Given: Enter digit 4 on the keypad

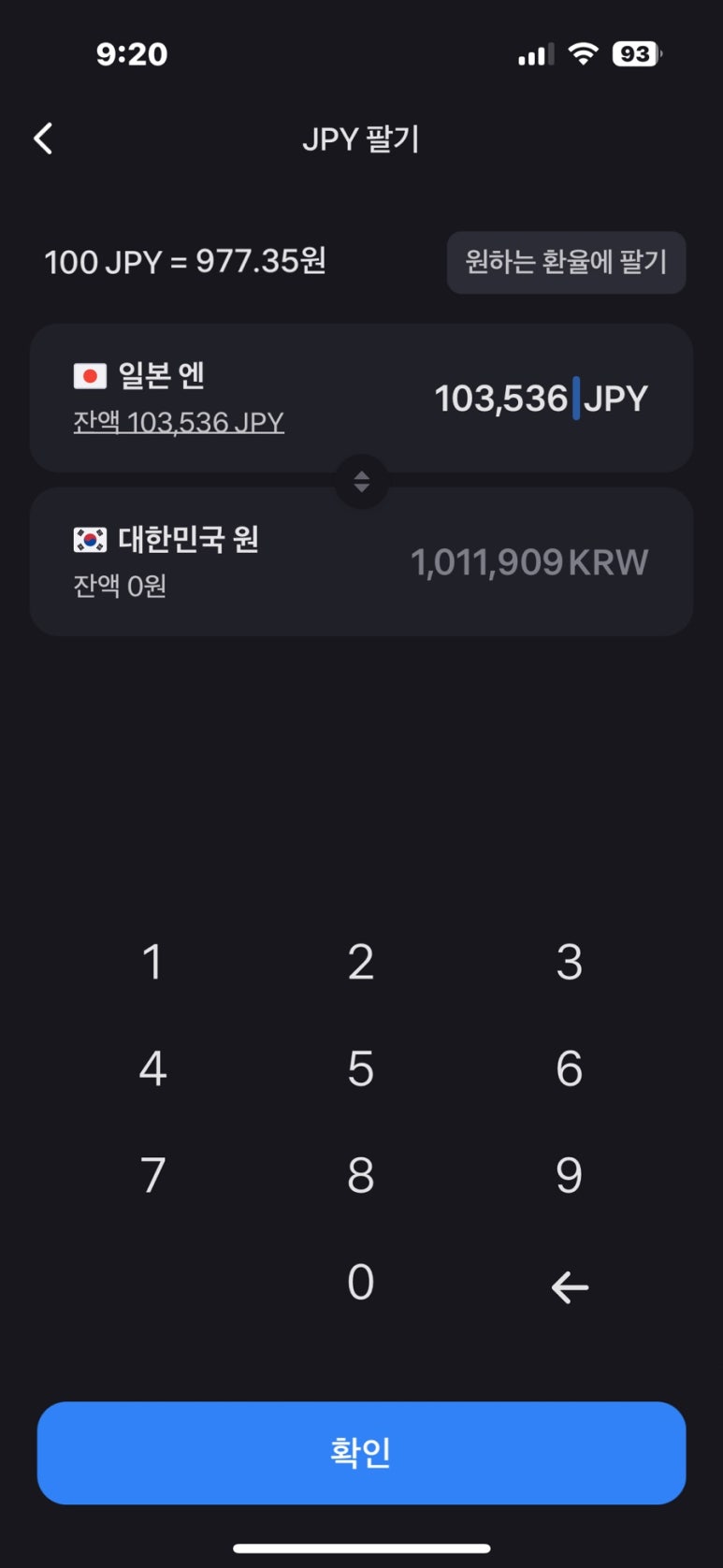Looking at the screenshot, I should click(152, 1068).
